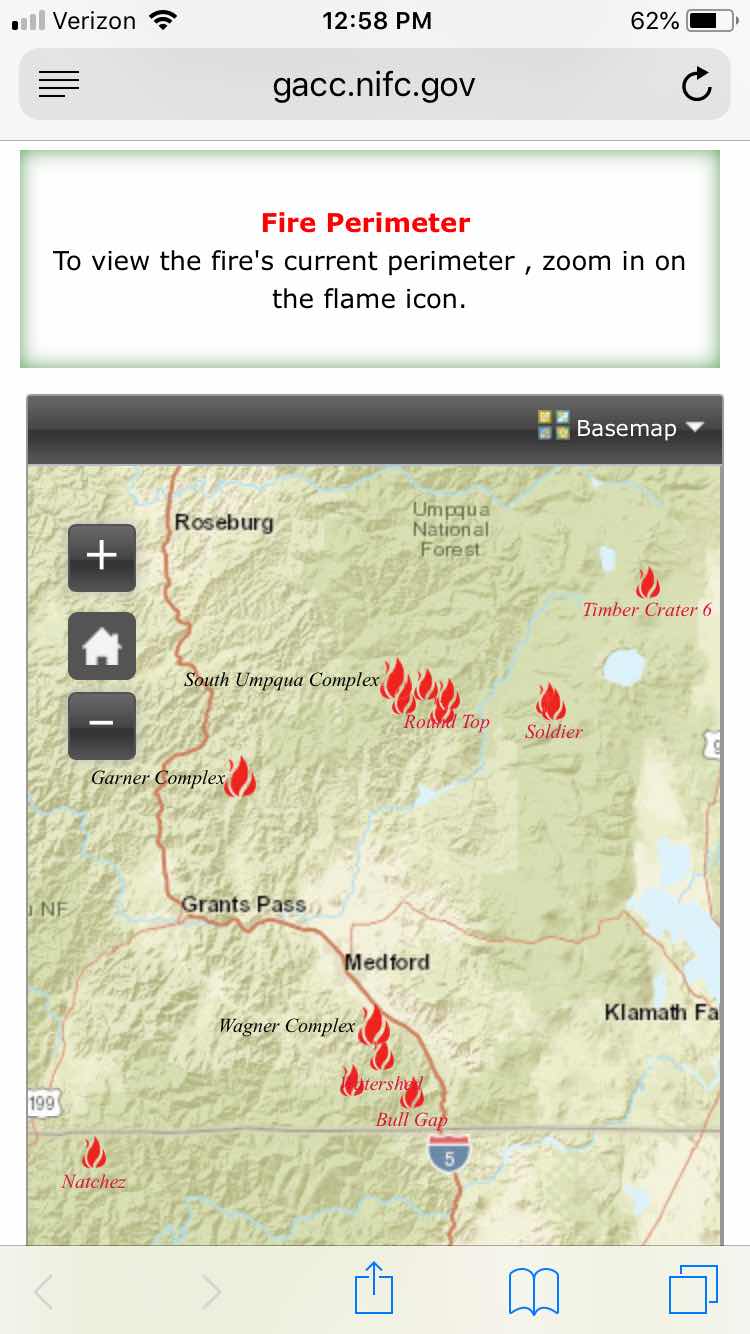
Task: Zoom in on the map
Action: (102, 557)
